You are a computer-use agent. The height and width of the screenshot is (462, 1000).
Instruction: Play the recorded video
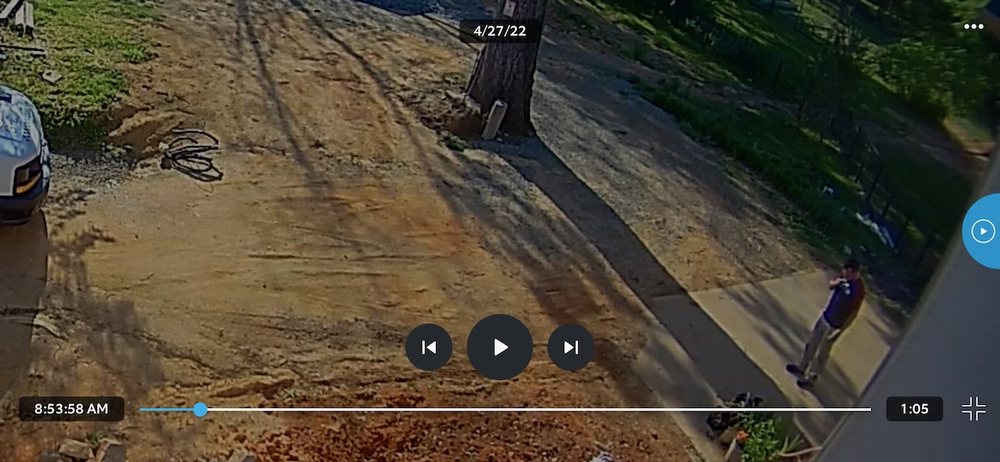click(500, 347)
